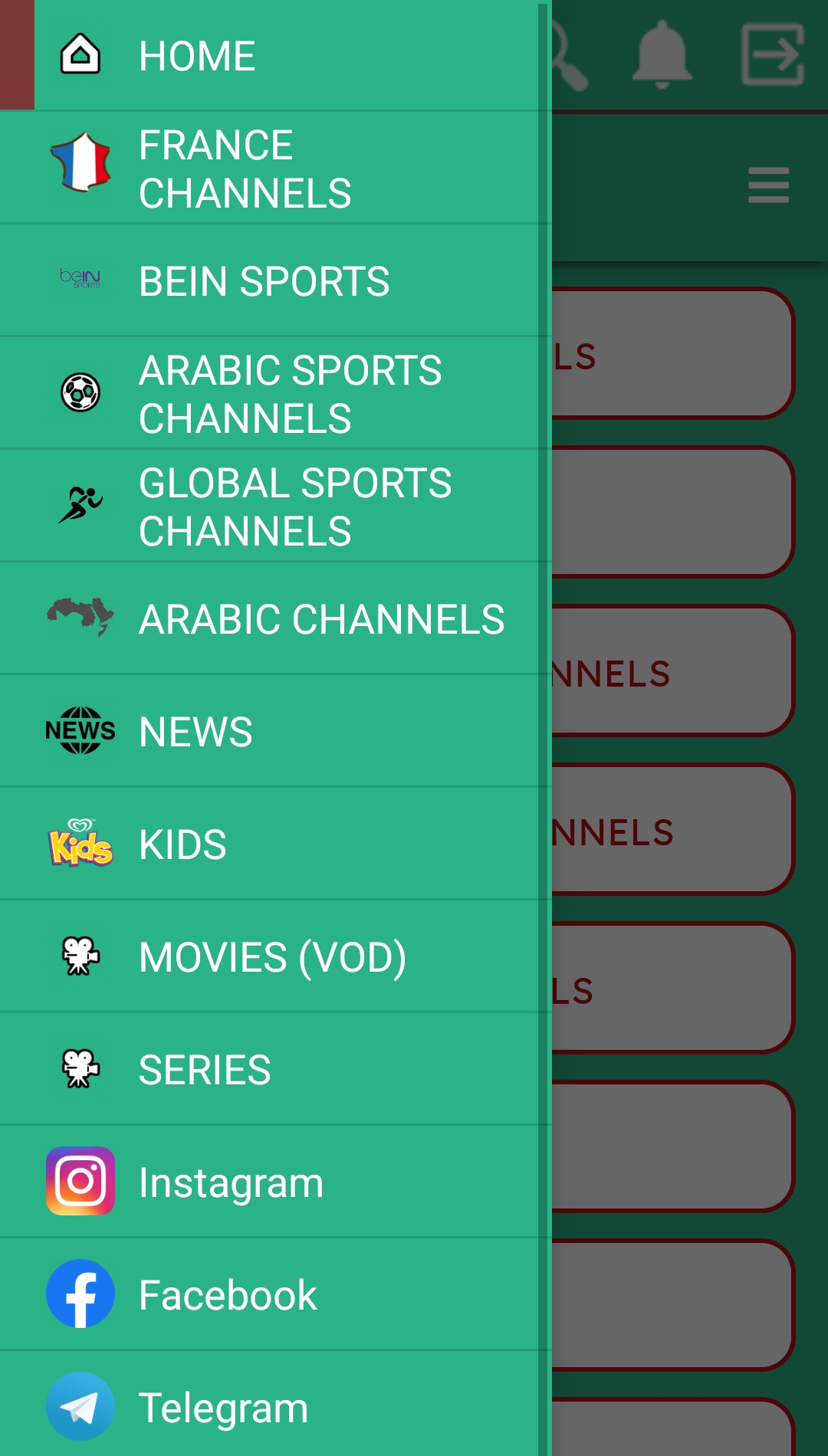Image resolution: width=828 pixels, height=1456 pixels.
Task: Open the Telegram paper plane icon
Action: pyautogui.click(x=80, y=1405)
